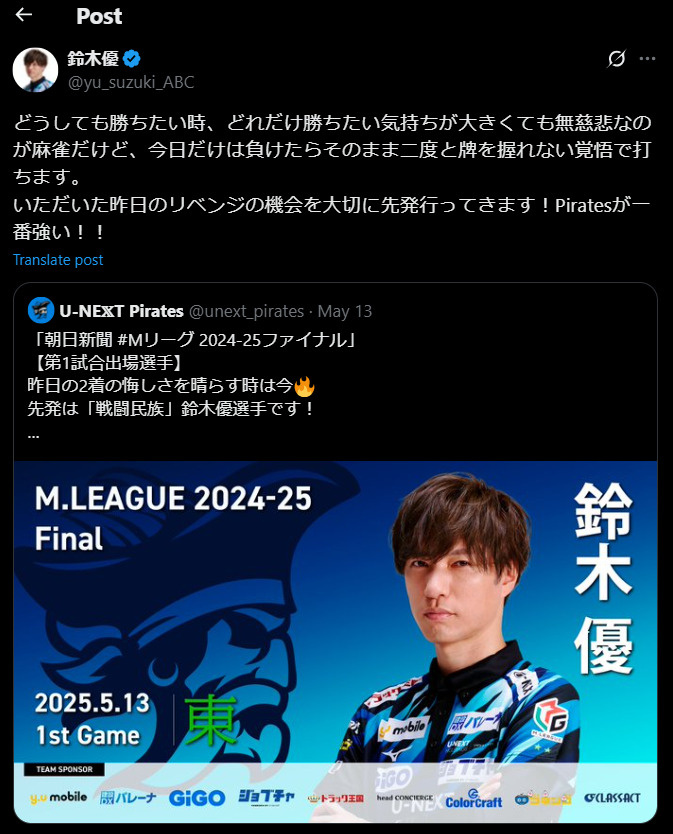
Task: Open the post's overflow menu
Action: pyautogui.click(x=648, y=59)
